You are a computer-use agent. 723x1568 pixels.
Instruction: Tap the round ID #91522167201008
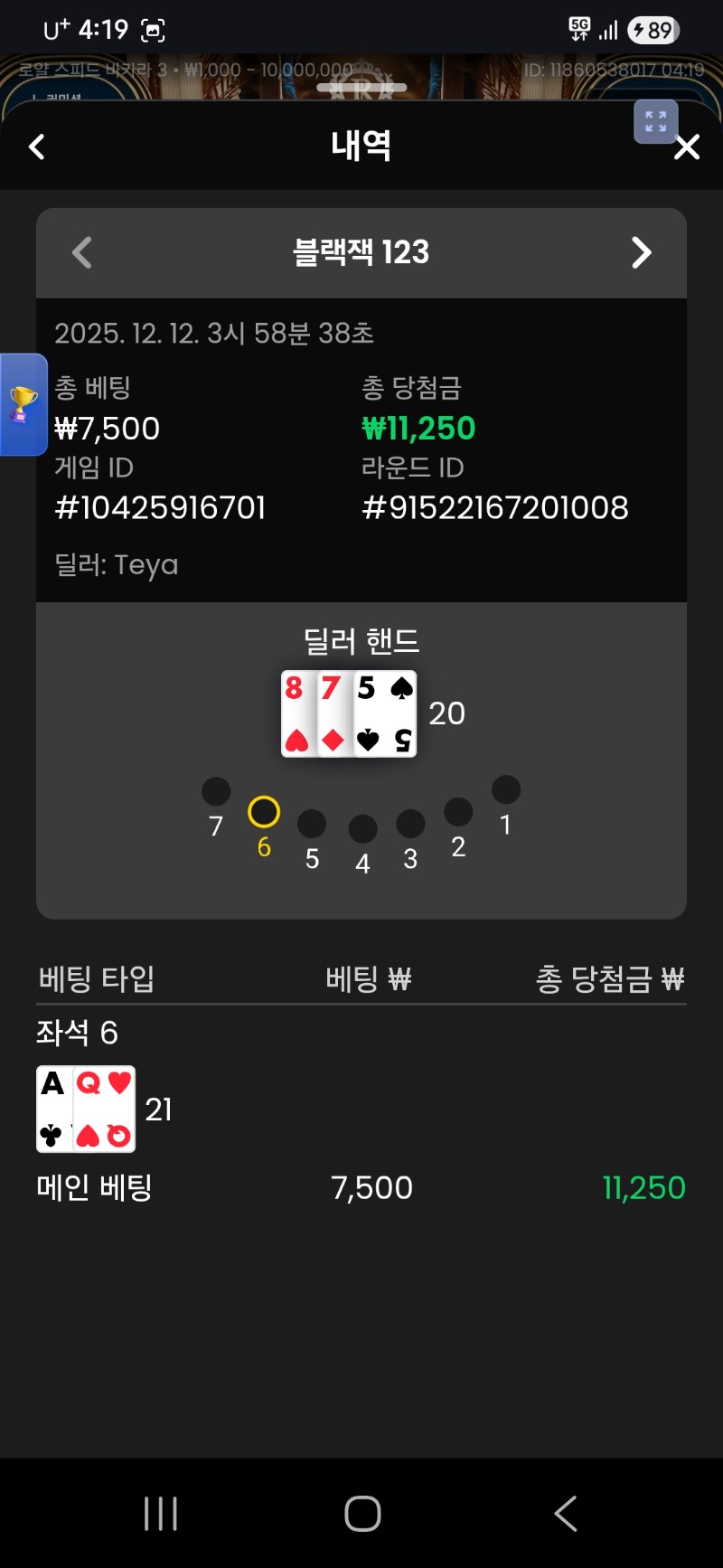pos(495,506)
